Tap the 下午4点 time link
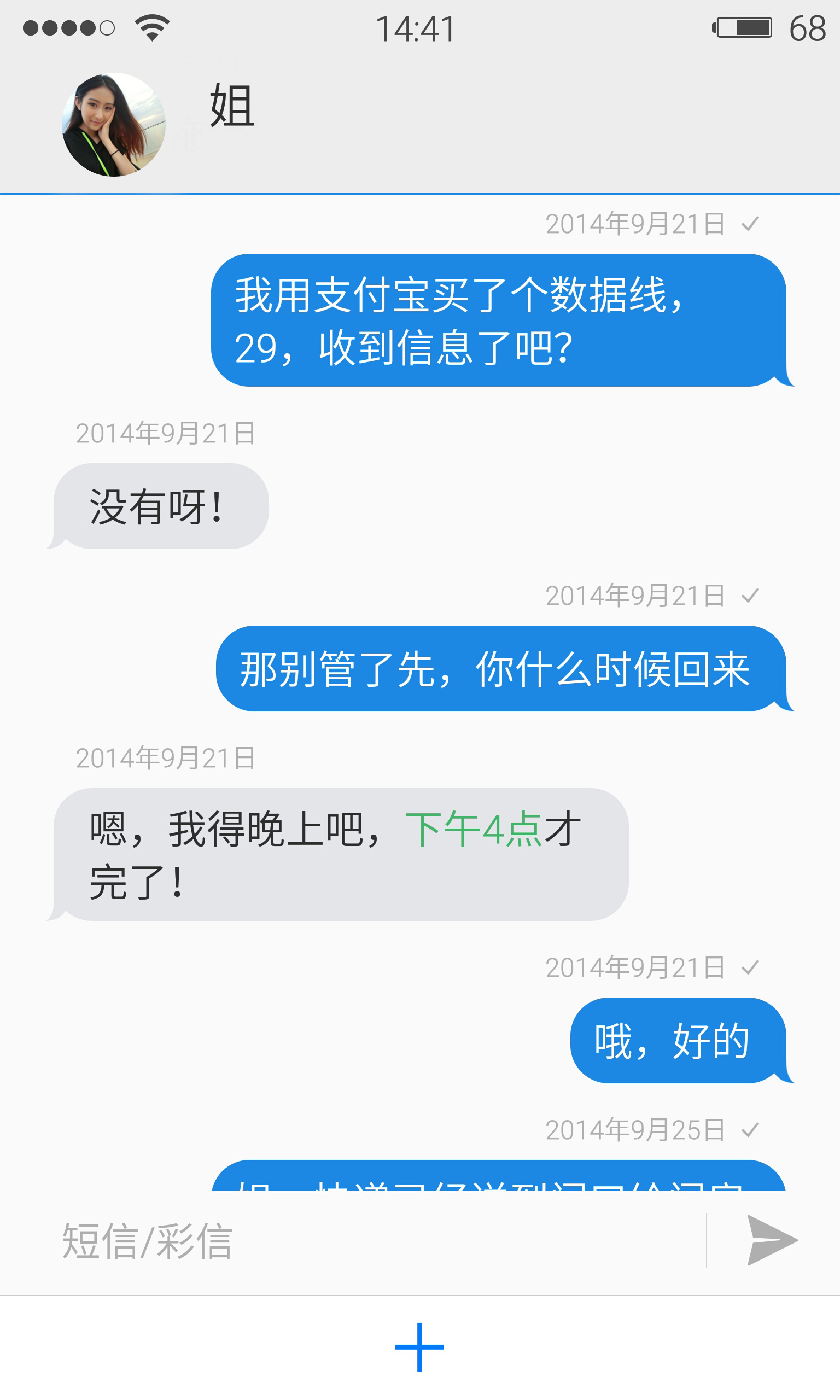The width and height of the screenshot is (840, 1400). pyautogui.click(x=473, y=829)
